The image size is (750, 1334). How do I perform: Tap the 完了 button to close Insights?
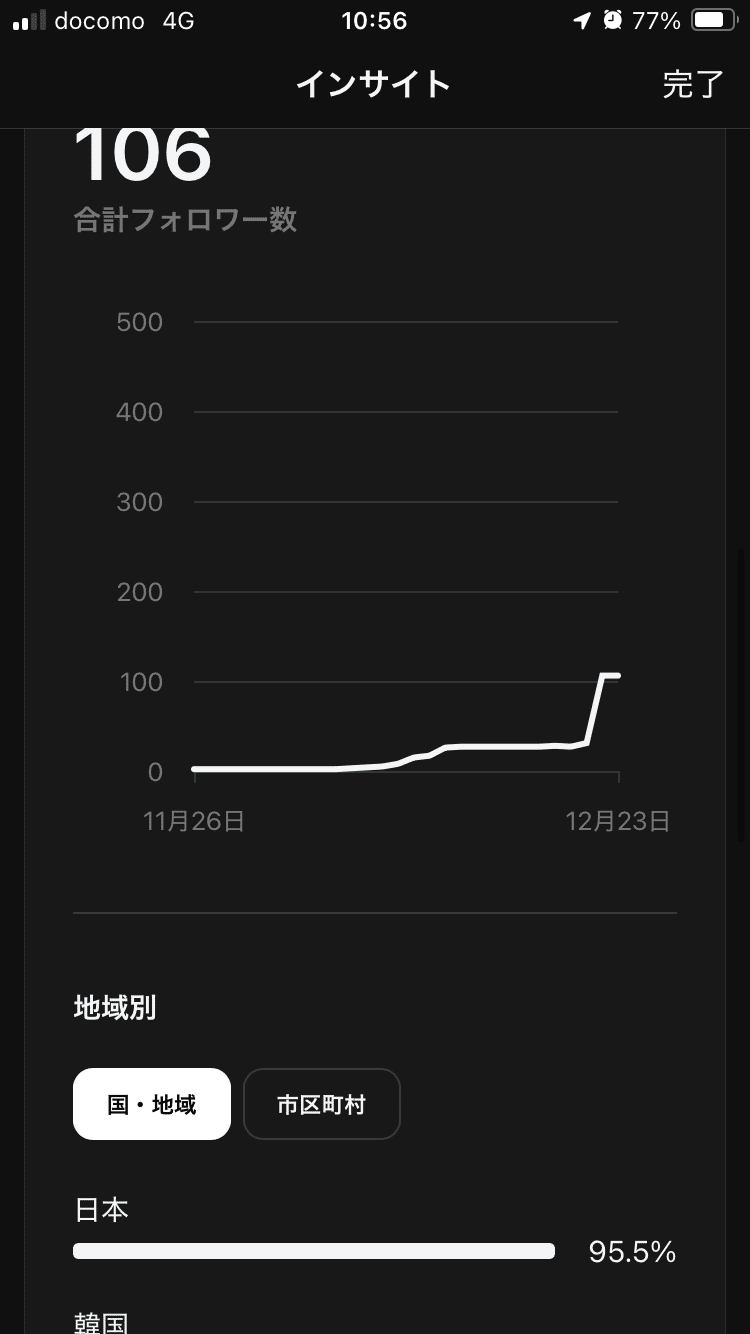pyautogui.click(x=691, y=84)
